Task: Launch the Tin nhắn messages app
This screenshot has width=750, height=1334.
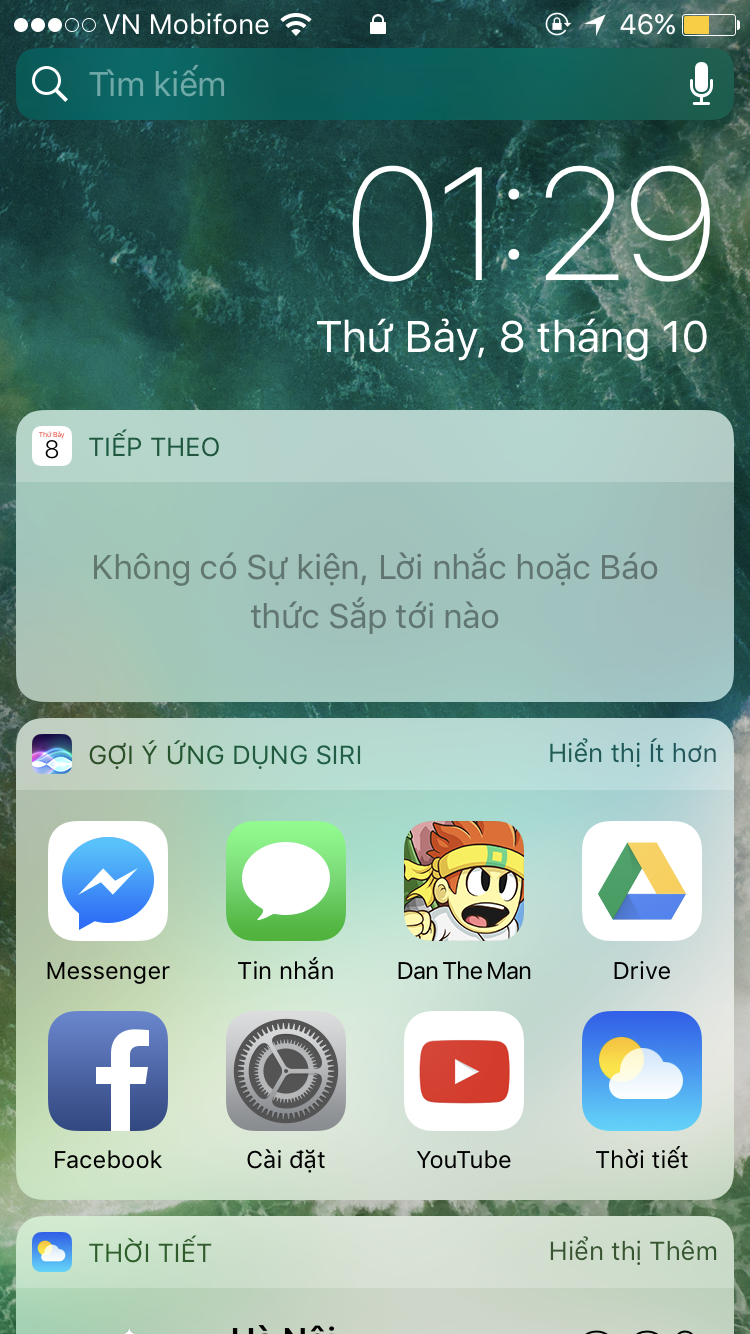Action: coord(286,881)
